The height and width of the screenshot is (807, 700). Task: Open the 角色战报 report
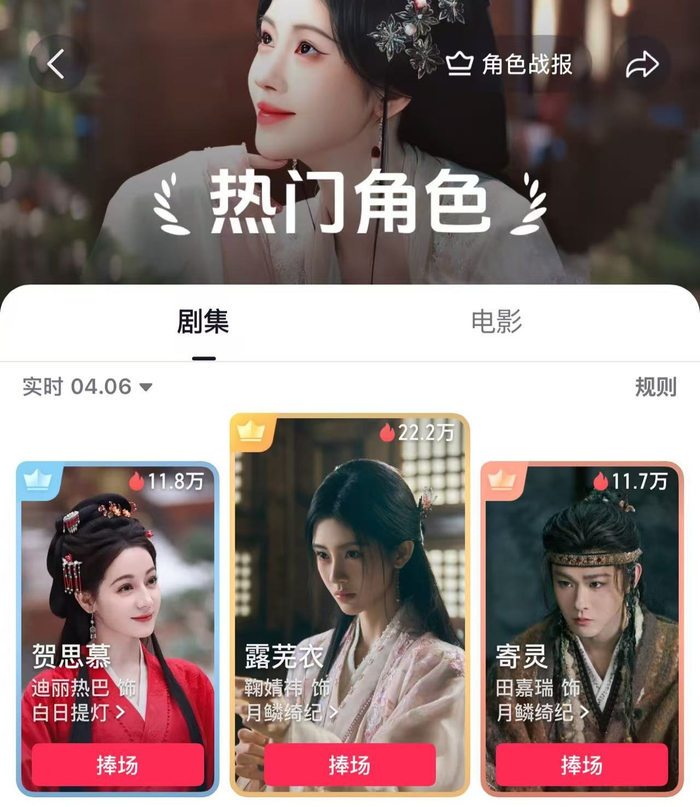pos(511,65)
